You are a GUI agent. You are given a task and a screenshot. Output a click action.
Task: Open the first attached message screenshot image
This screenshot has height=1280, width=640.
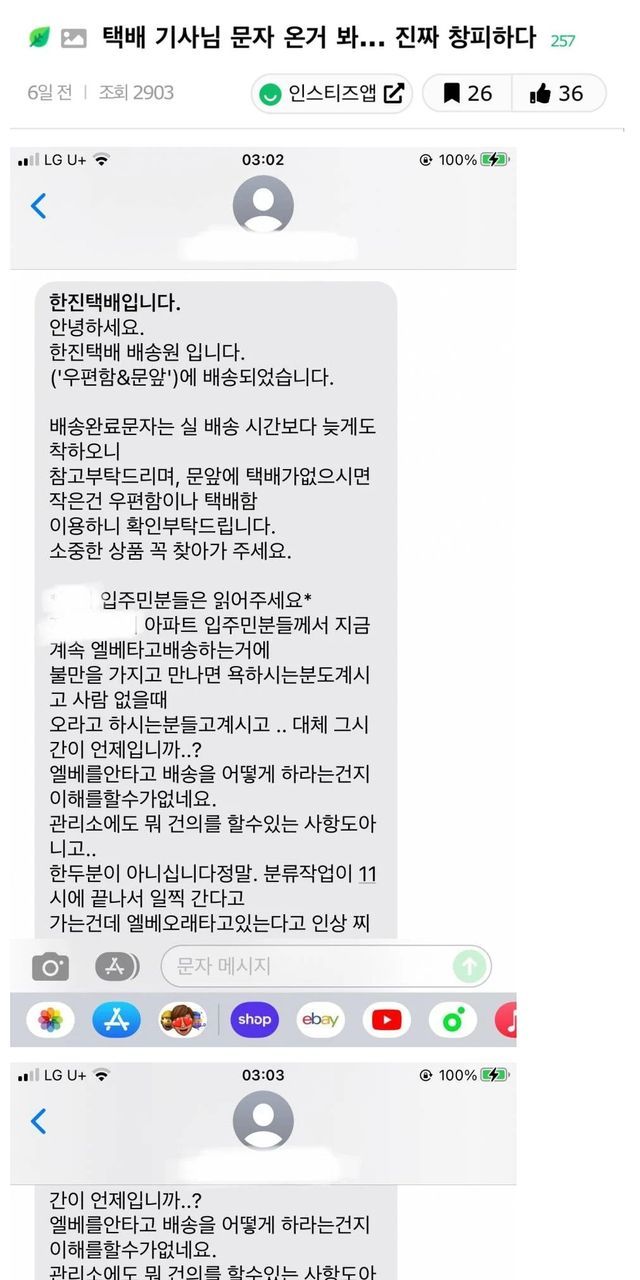coord(263,590)
